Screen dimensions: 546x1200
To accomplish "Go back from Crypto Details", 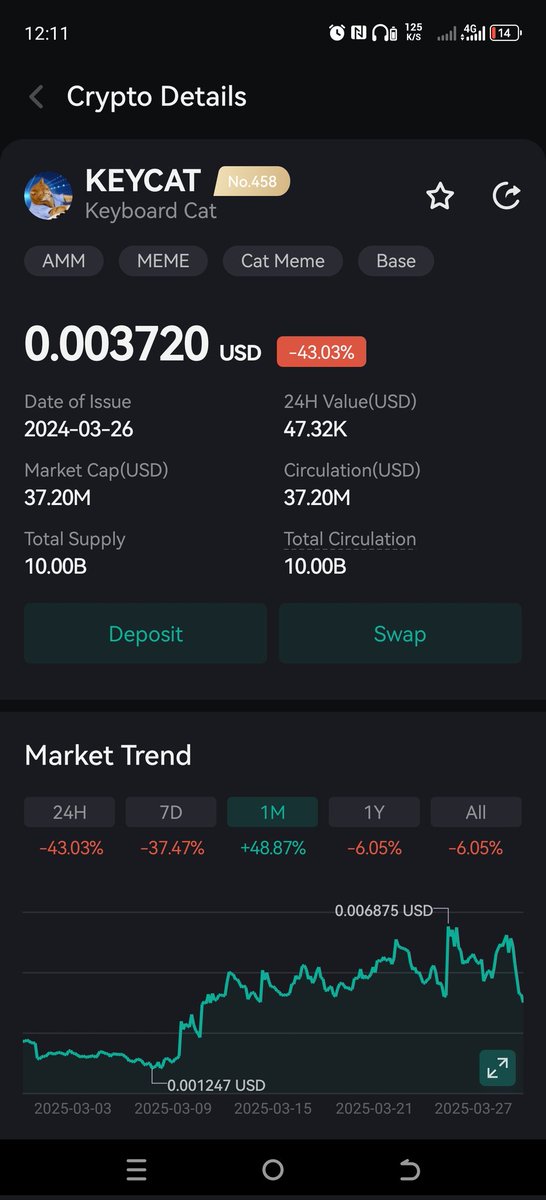I will click(37, 97).
